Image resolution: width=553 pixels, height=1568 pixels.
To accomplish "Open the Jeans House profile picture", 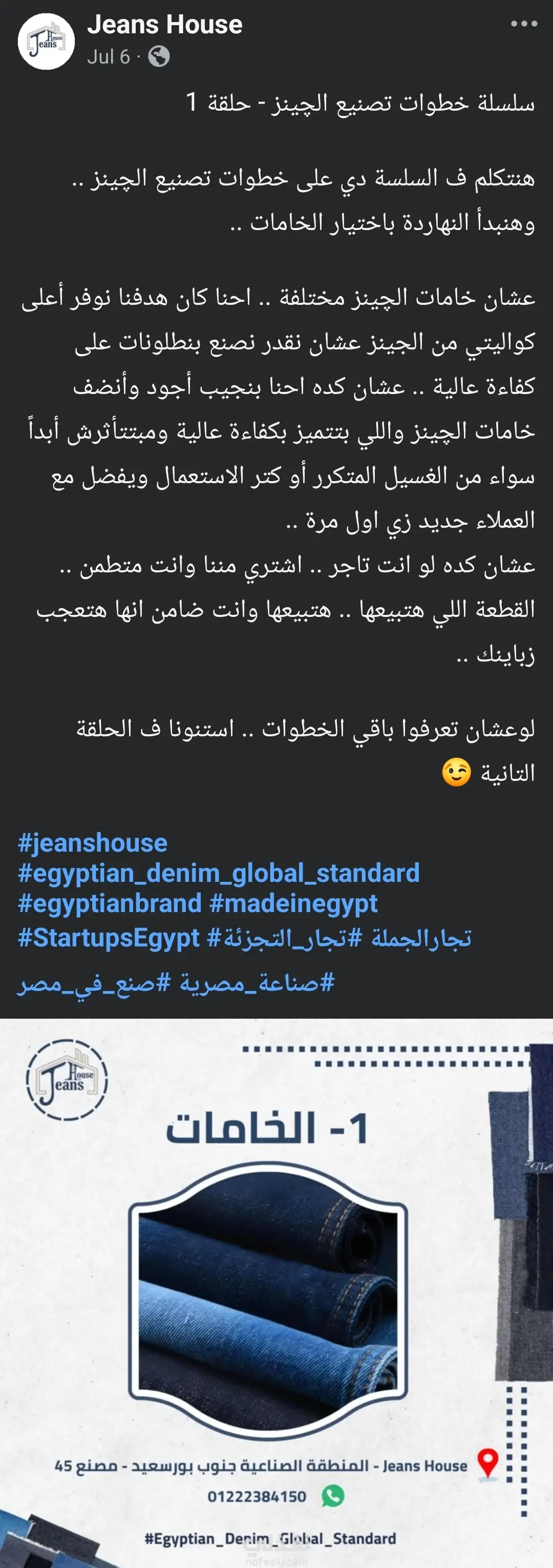I will (x=46, y=42).
